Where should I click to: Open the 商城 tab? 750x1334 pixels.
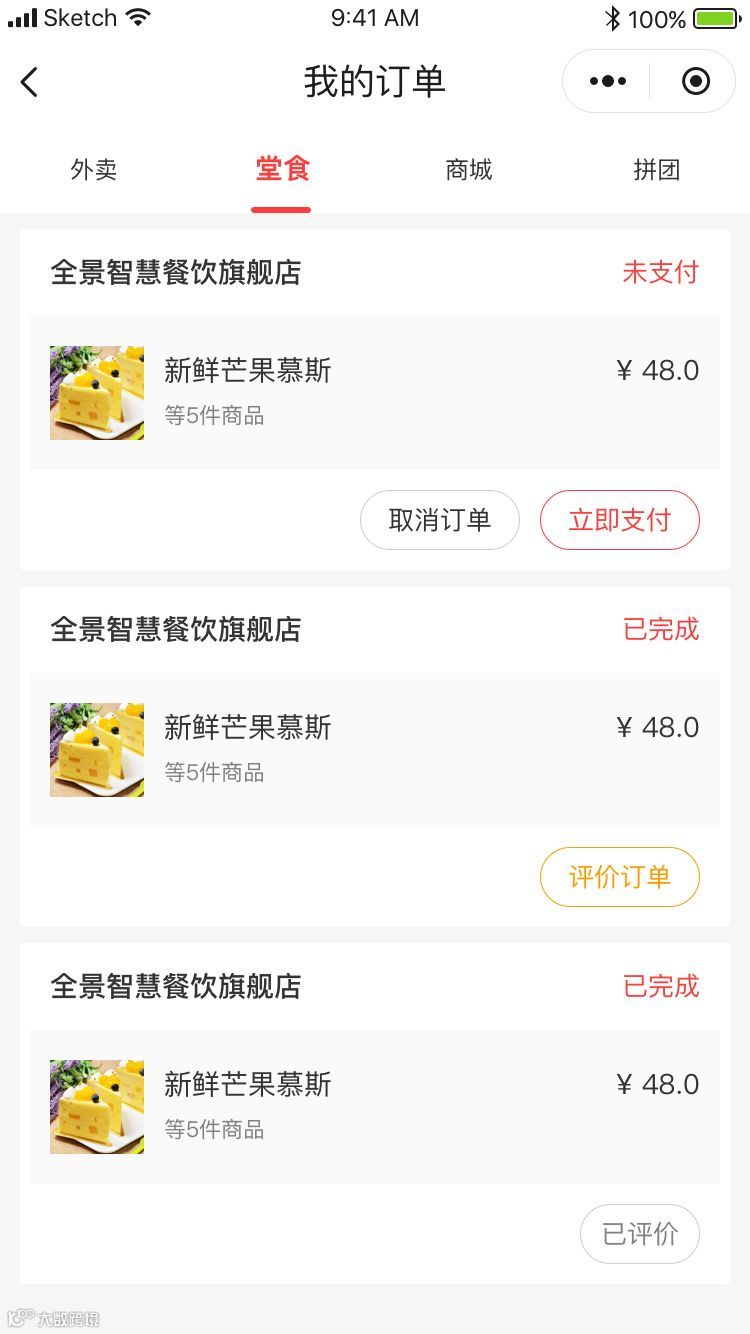[x=469, y=170]
